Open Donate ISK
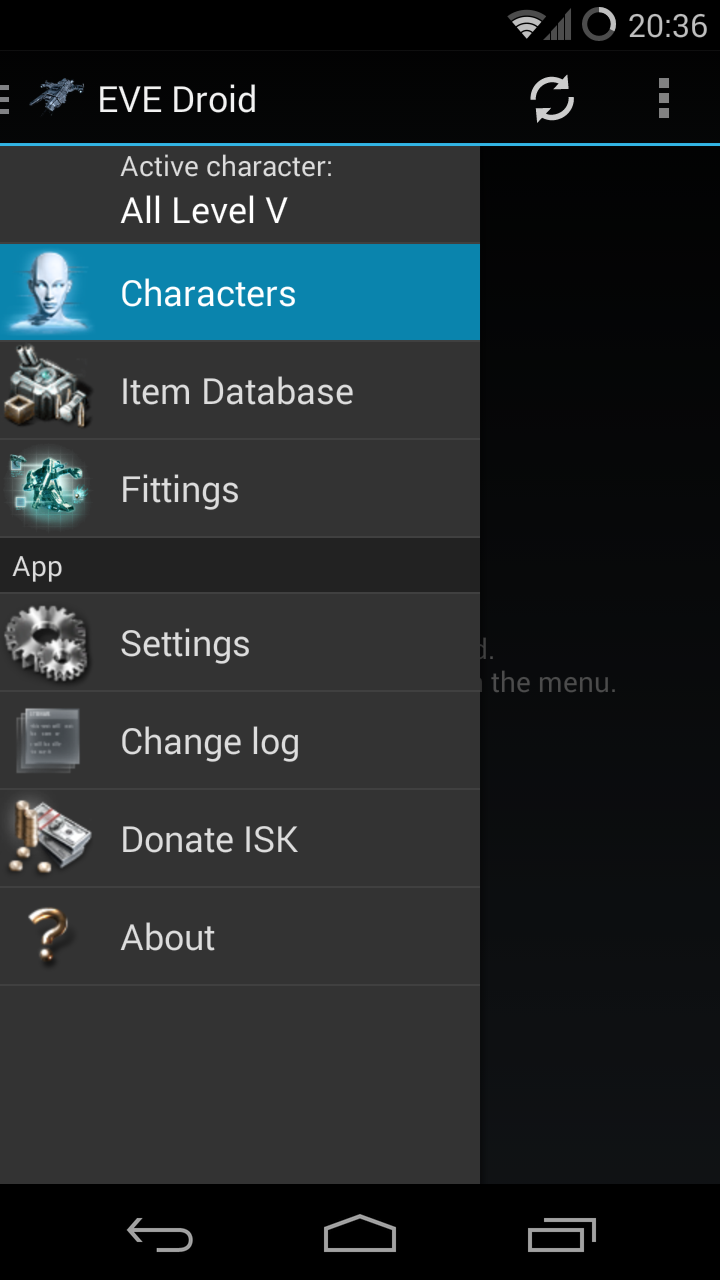 click(x=240, y=839)
